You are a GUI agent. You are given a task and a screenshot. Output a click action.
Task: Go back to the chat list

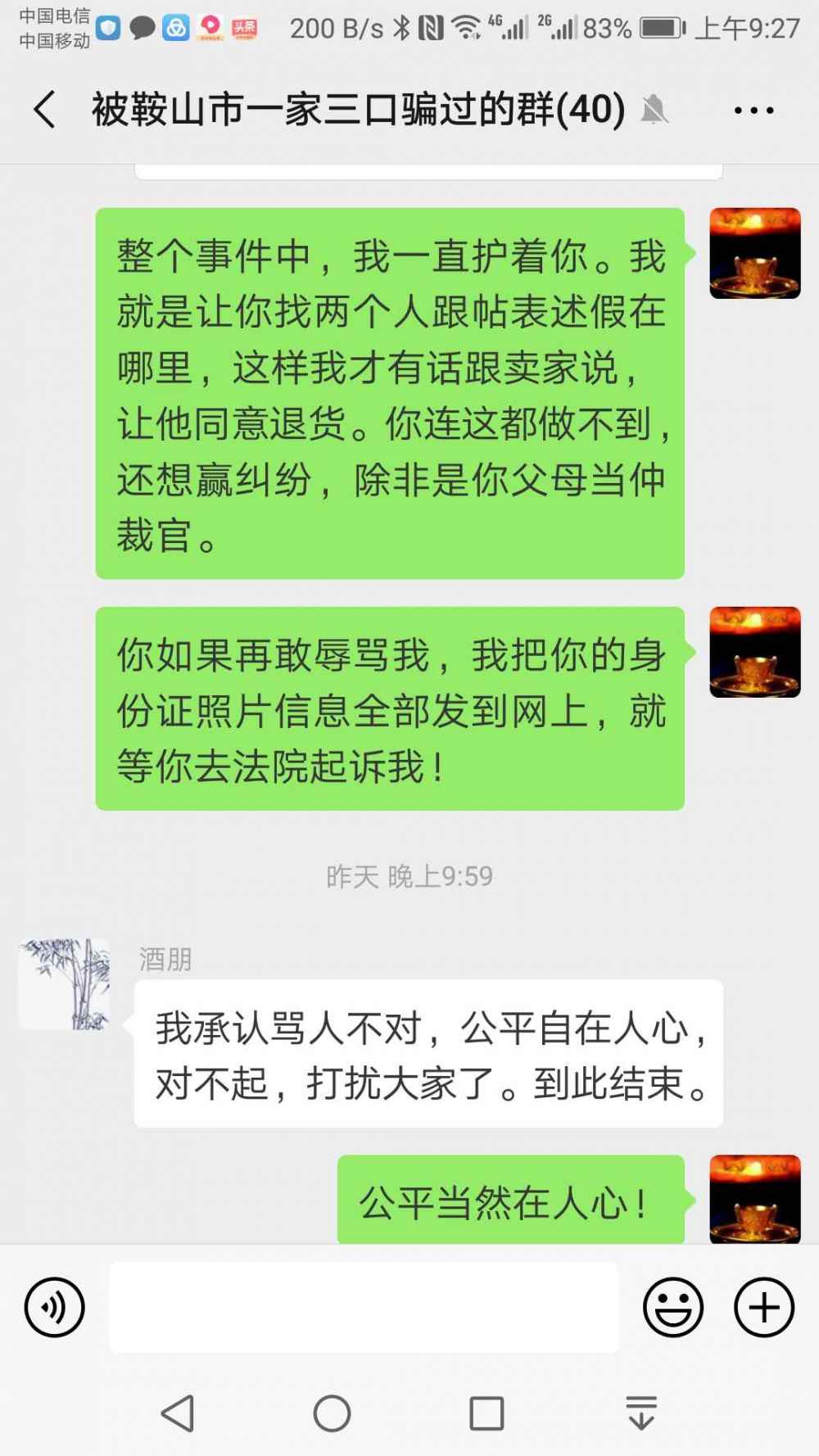(x=45, y=110)
